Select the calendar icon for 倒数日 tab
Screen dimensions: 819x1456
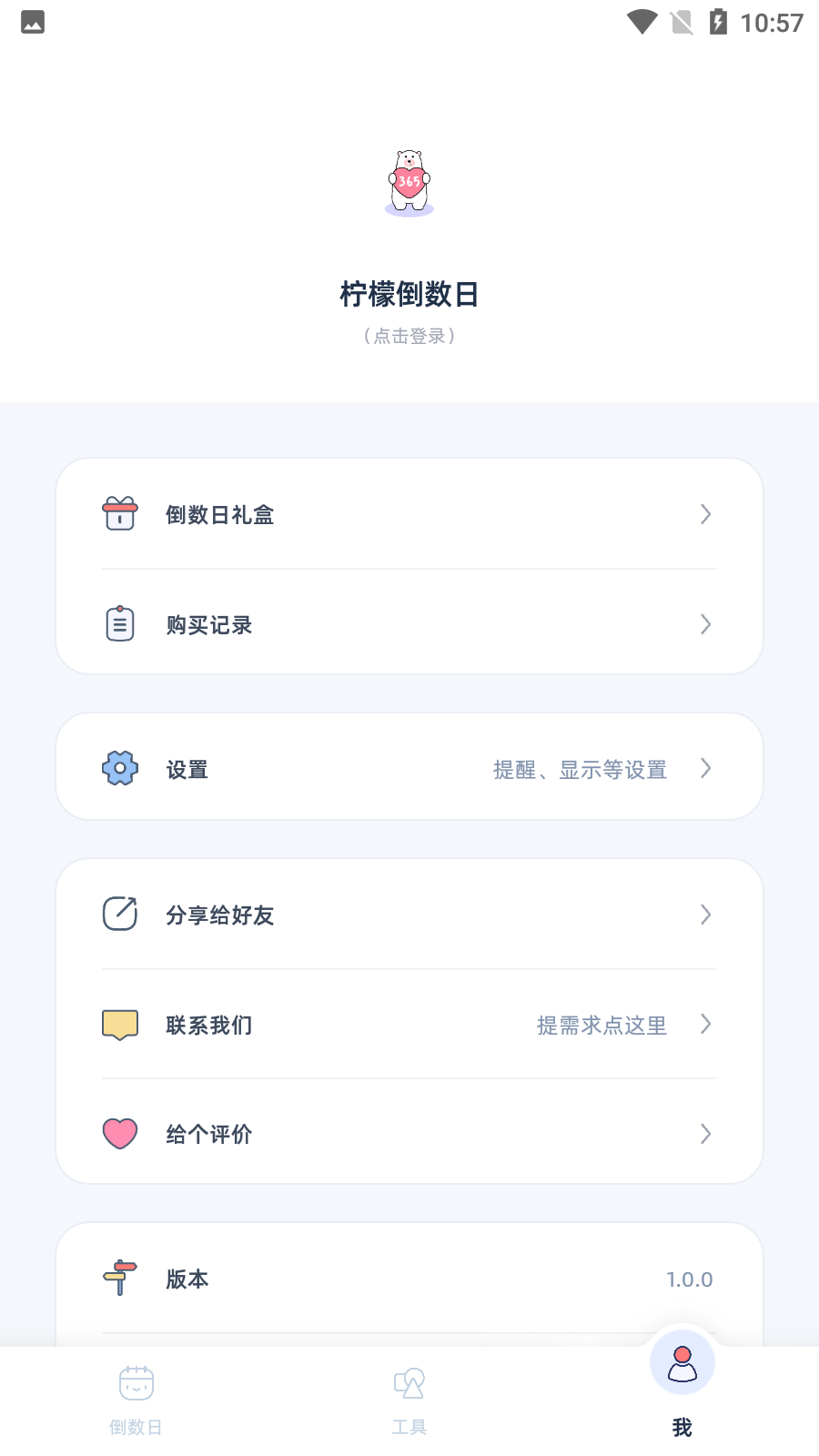coord(136,1382)
